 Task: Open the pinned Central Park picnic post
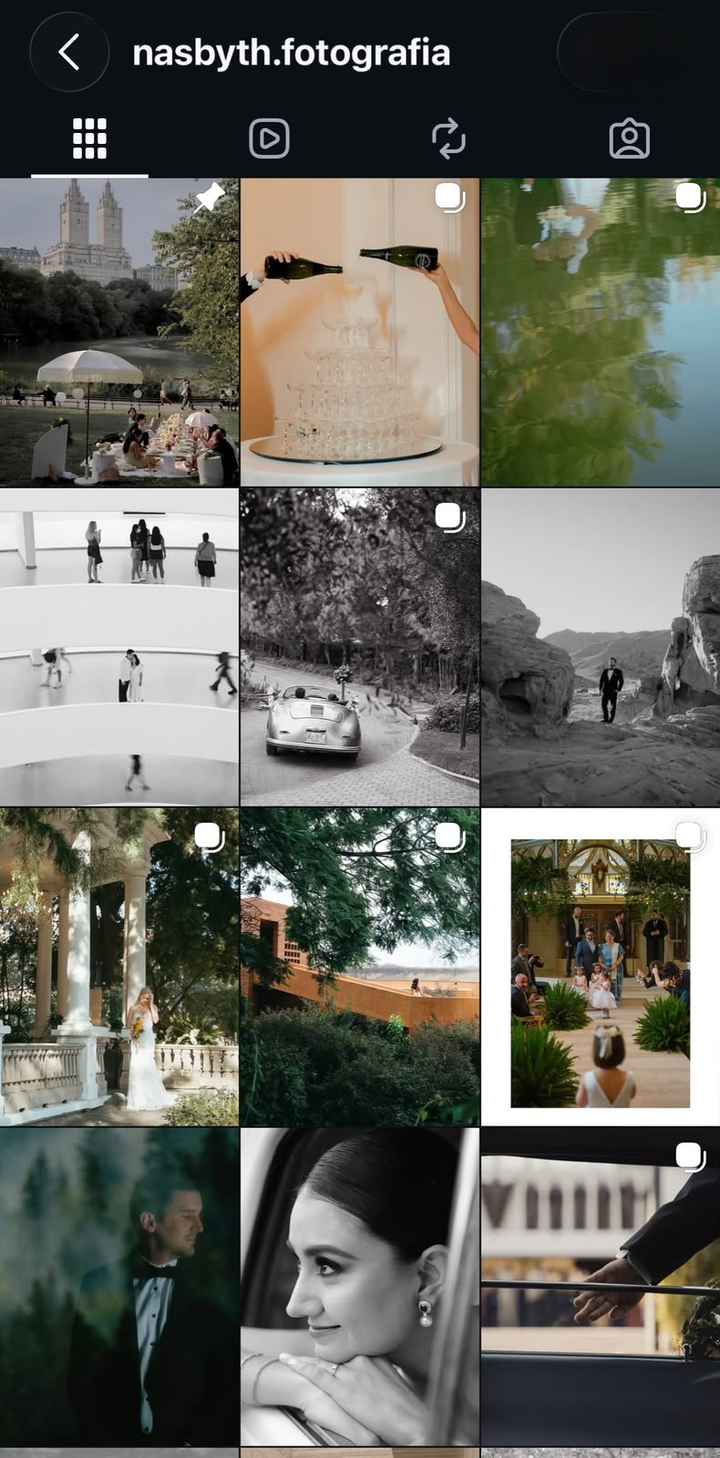pyautogui.click(x=119, y=332)
